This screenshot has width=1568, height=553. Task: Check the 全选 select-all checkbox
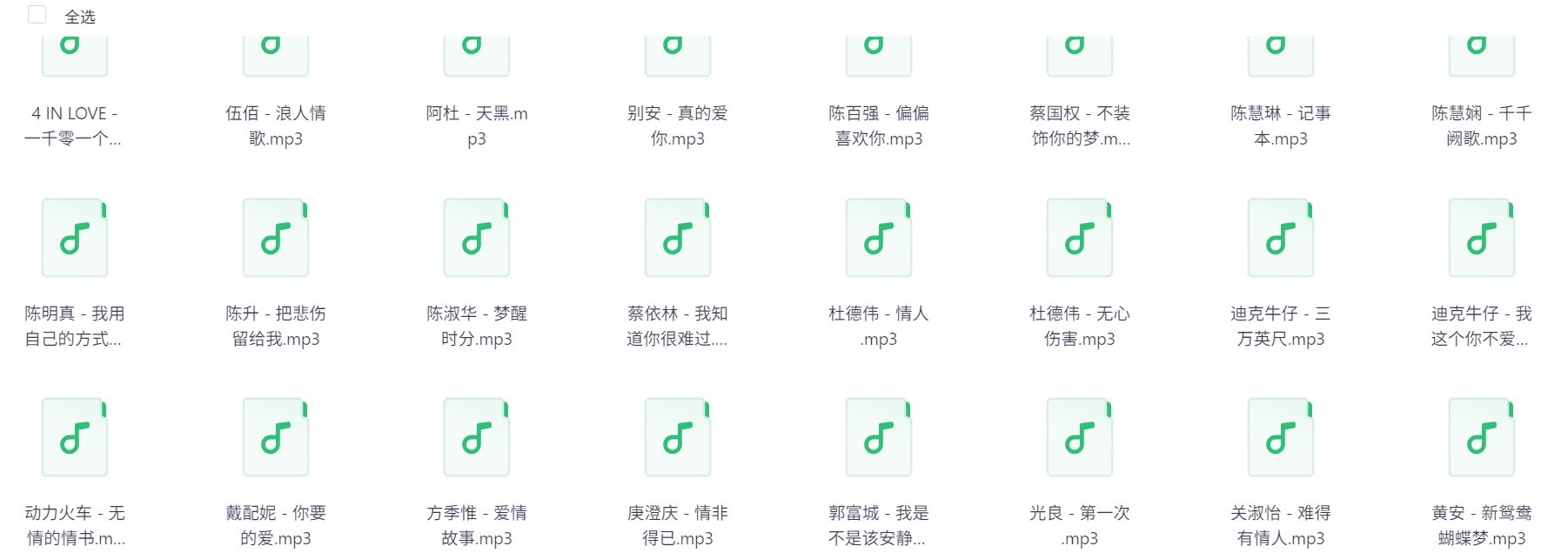coord(37,14)
